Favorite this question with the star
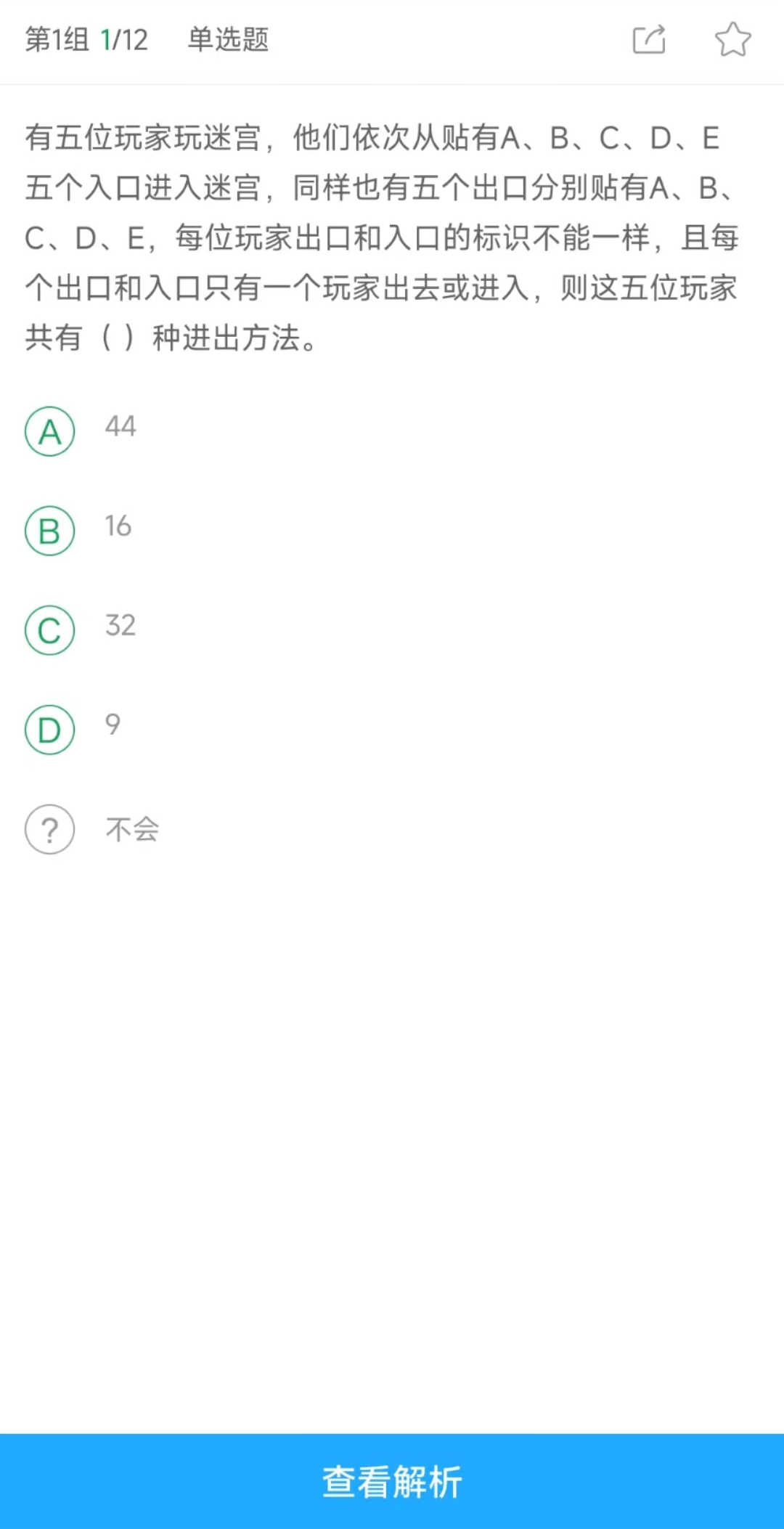 (x=732, y=39)
